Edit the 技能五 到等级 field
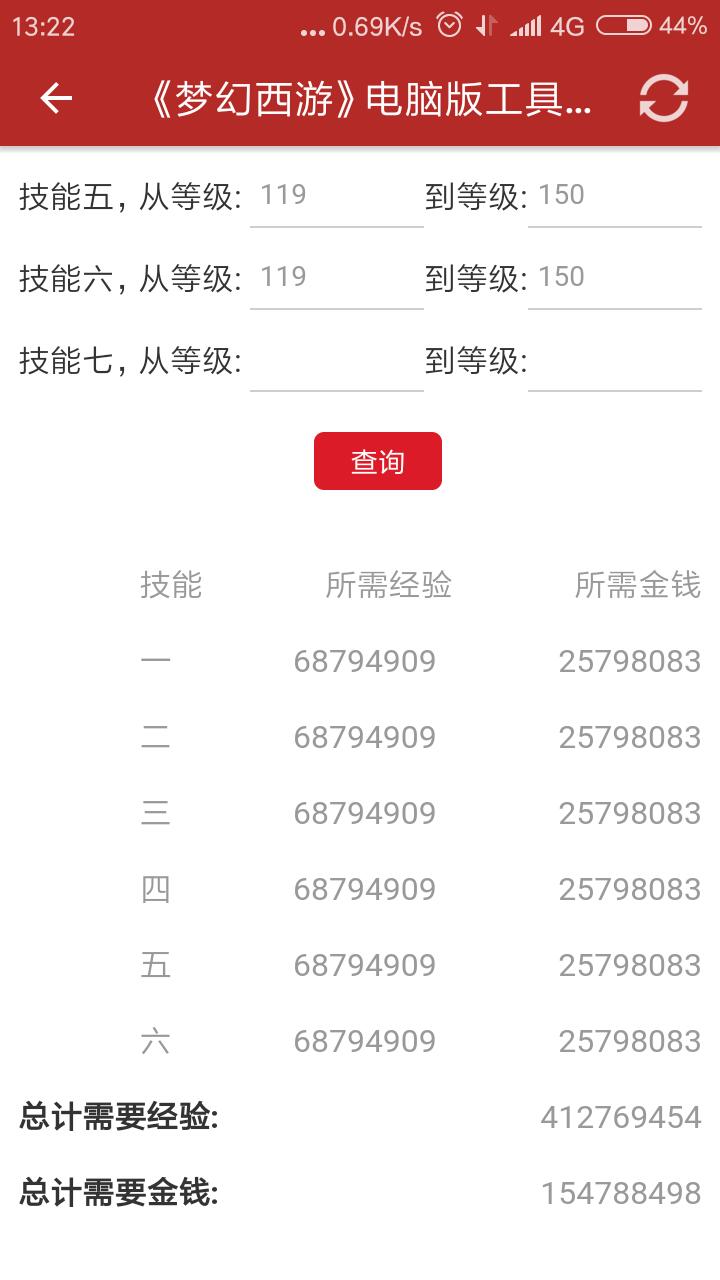Viewport: 720px width, 1280px height. 615,196
